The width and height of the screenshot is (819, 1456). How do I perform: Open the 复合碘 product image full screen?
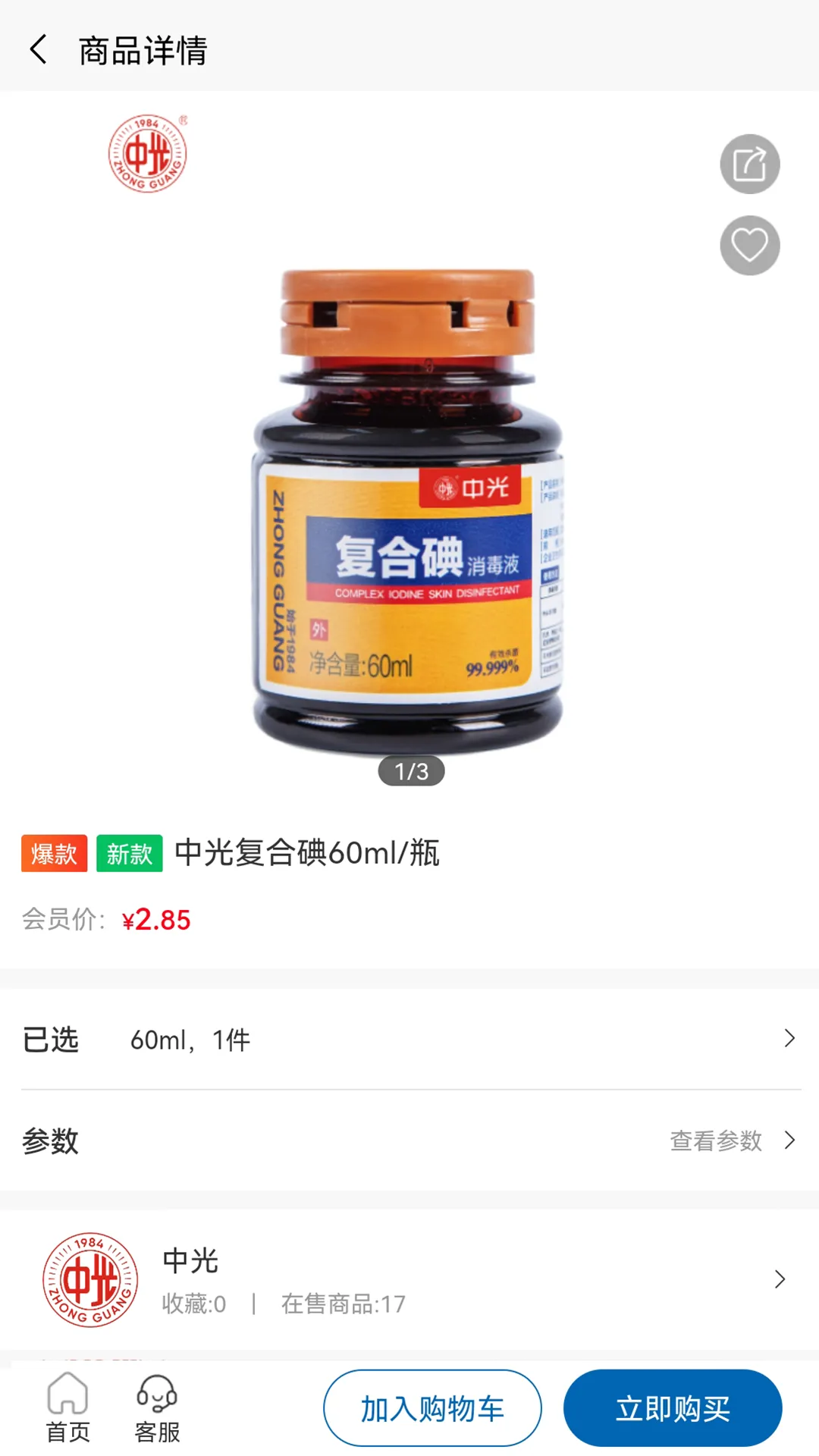tap(408, 508)
